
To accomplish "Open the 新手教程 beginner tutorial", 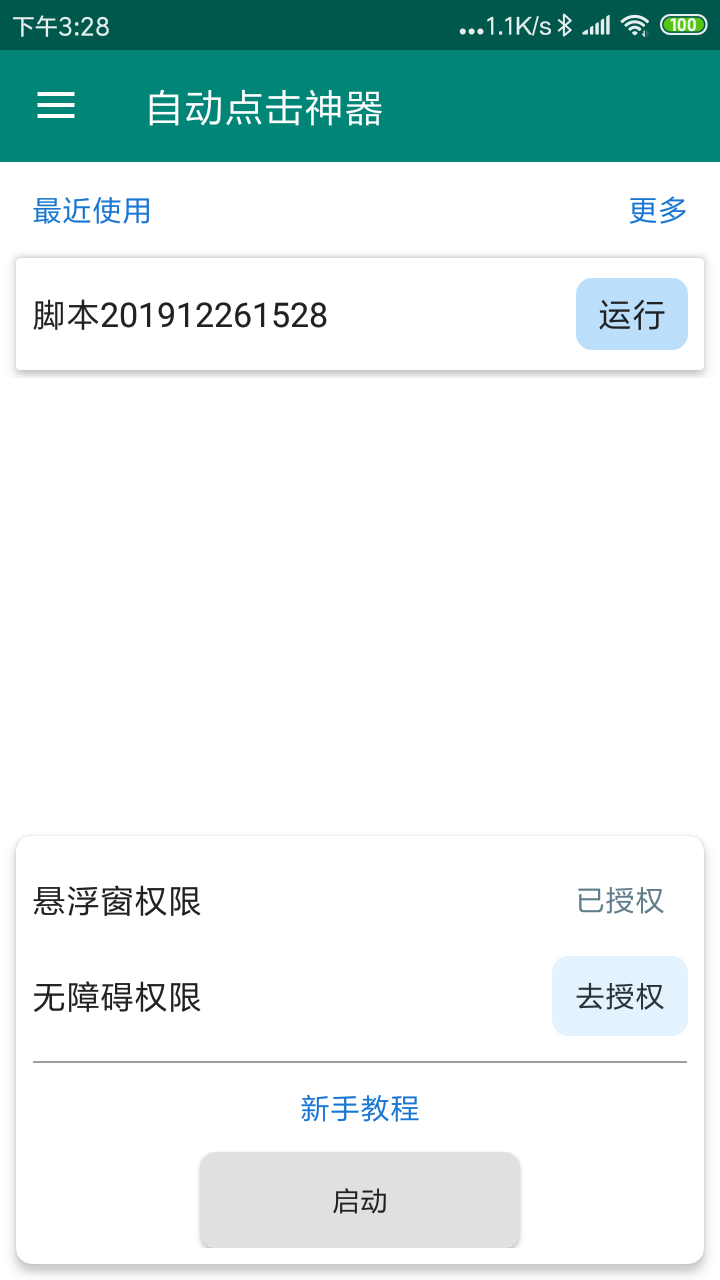I will point(360,1108).
